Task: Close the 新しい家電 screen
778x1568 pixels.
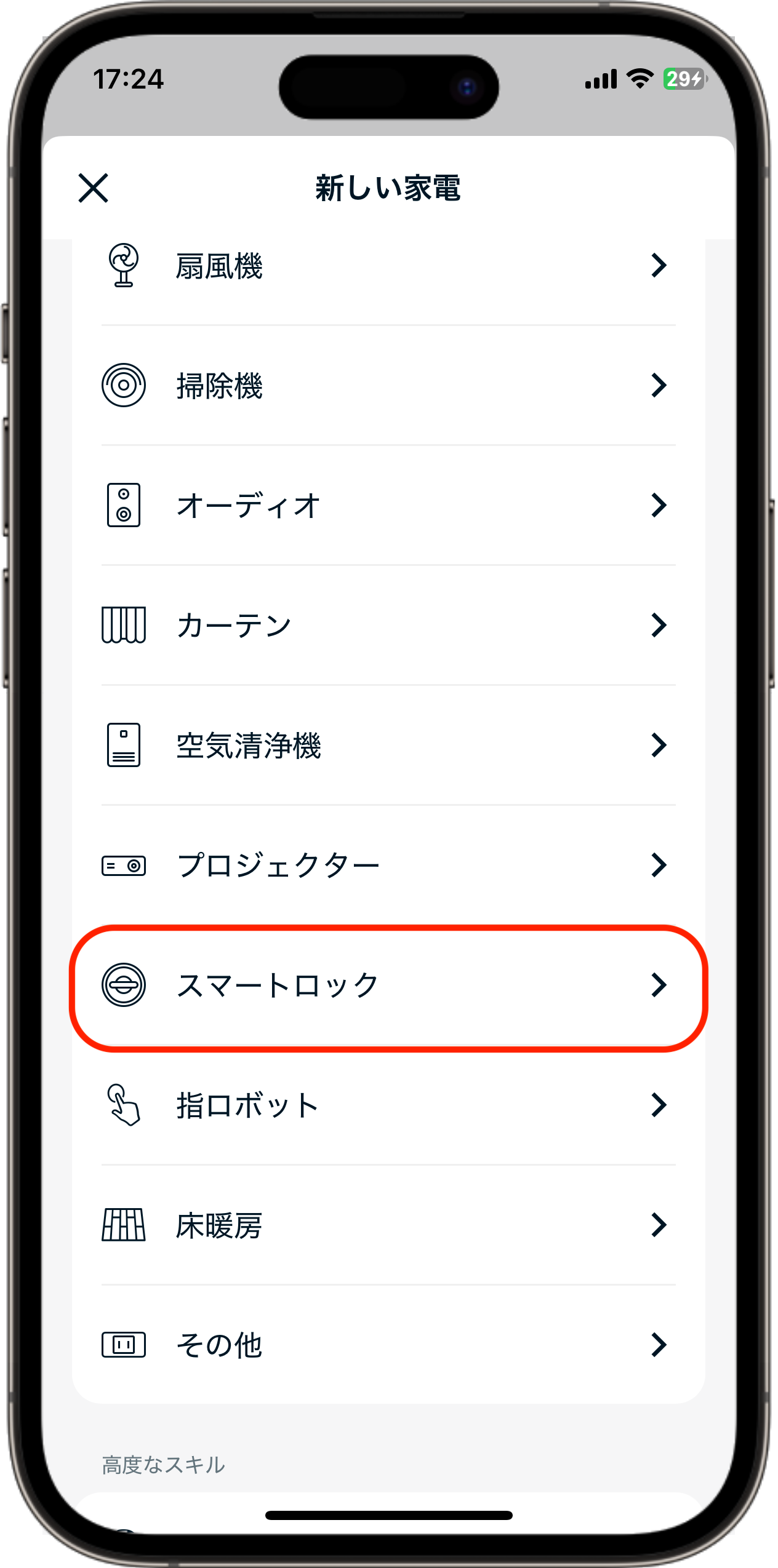Action: tap(94, 188)
